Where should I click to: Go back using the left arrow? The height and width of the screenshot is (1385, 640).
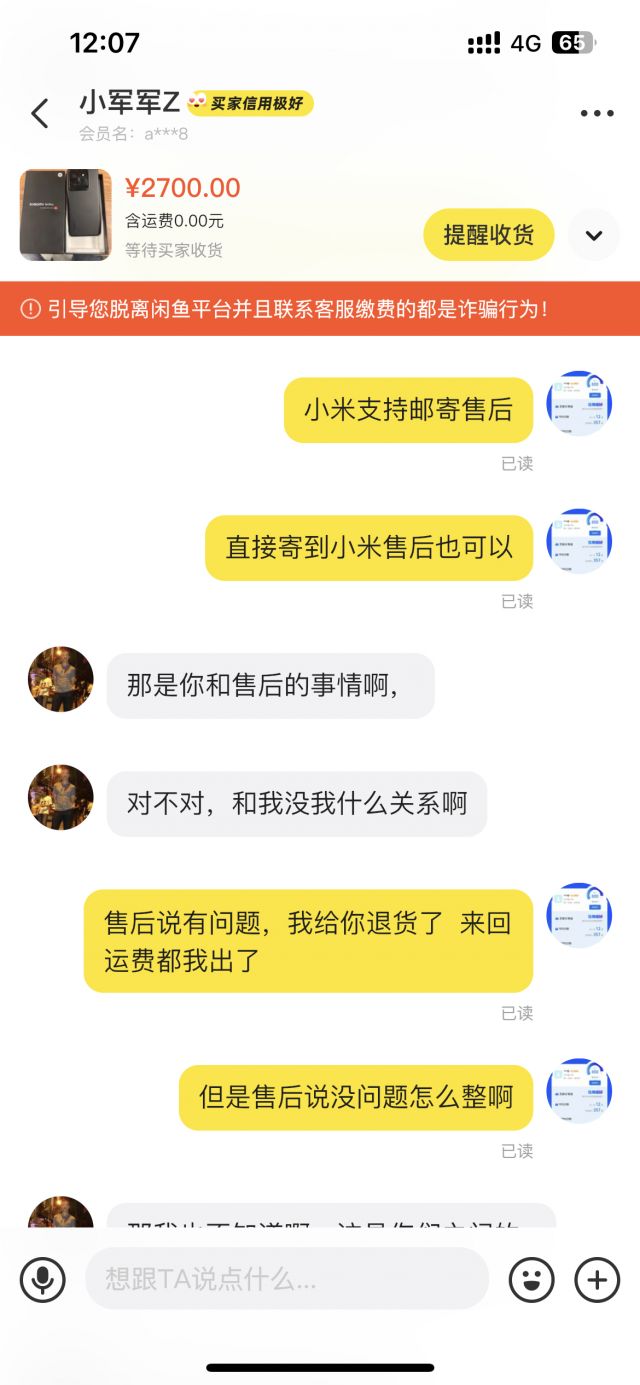tap(40, 113)
